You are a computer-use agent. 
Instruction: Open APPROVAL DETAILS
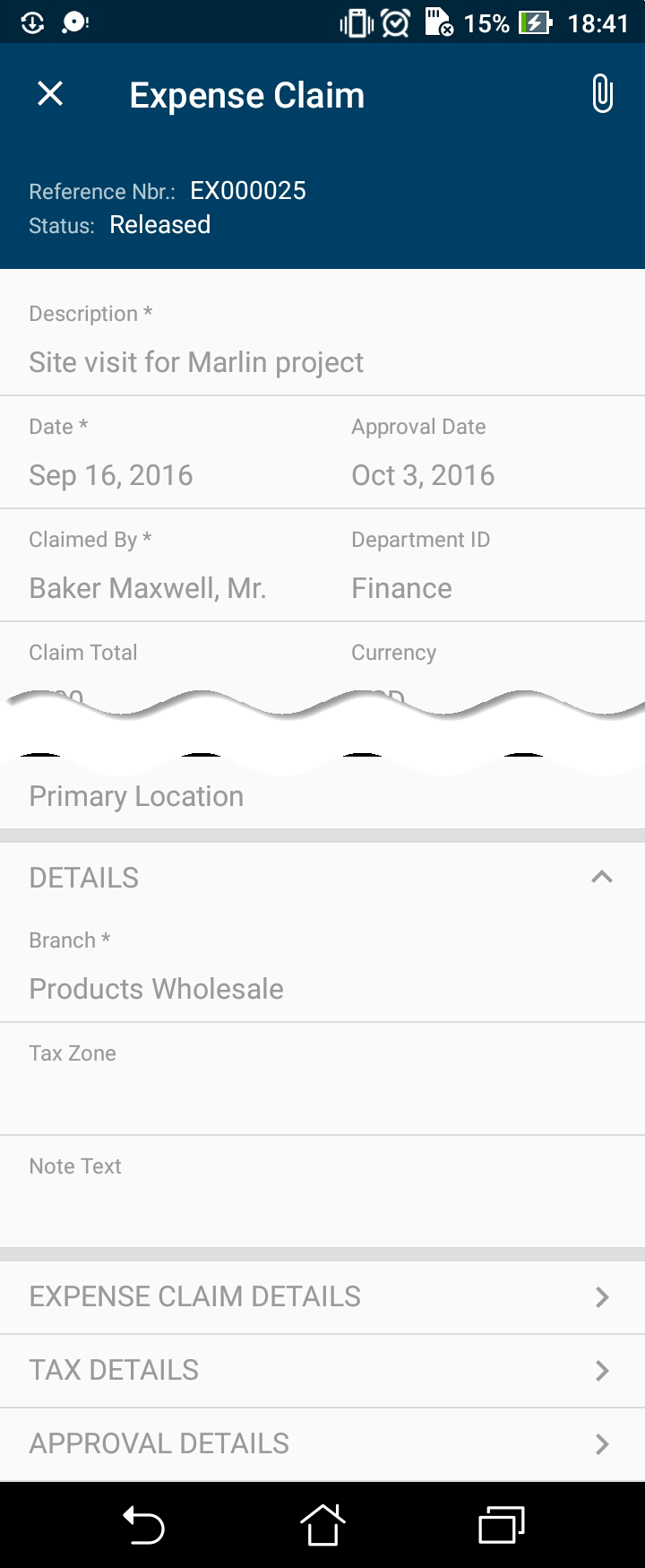[x=322, y=1443]
